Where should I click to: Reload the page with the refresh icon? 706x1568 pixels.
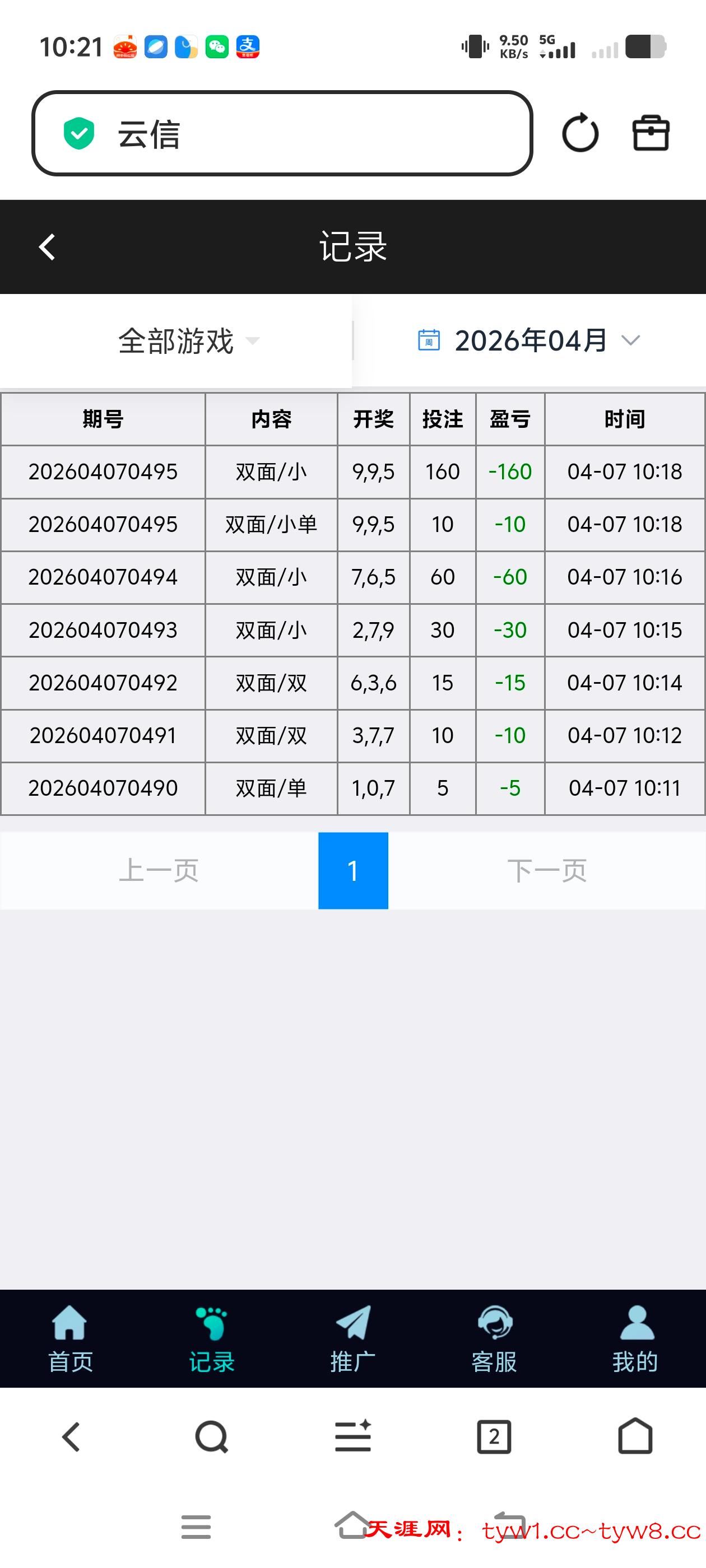[580, 132]
